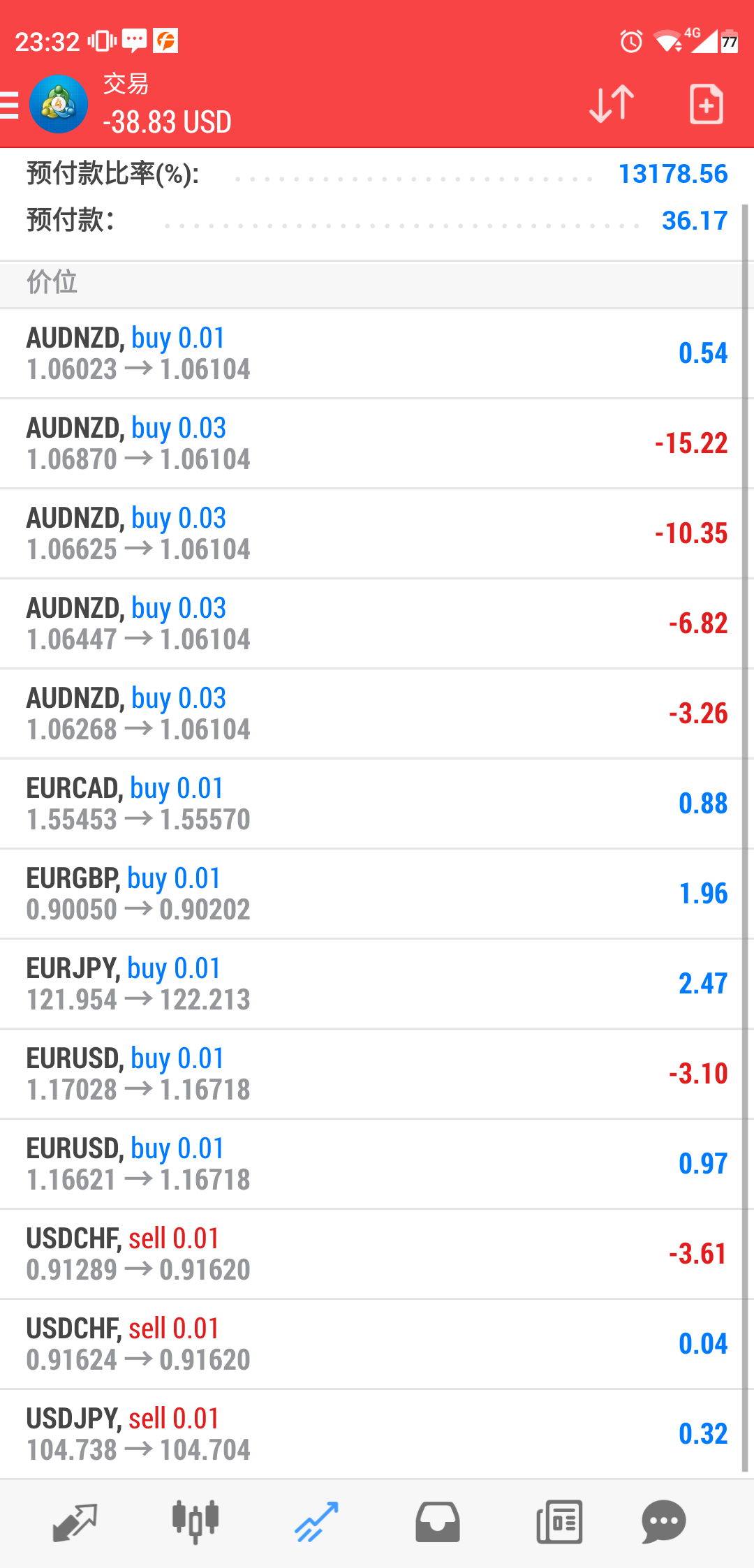Open the USDJPY sell 0.01 position
This screenshot has width=754, height=1568.
(x=377, y=1435)
